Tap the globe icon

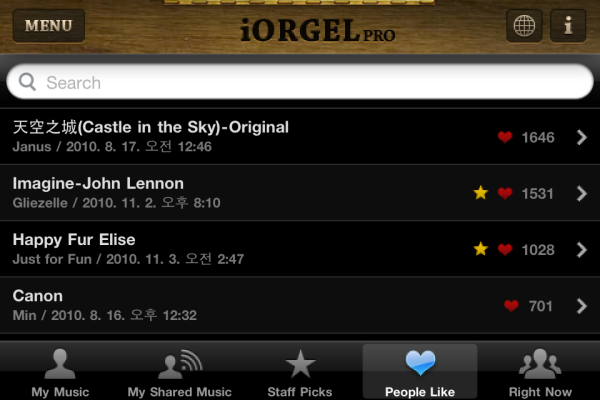[x=524, y=26]
